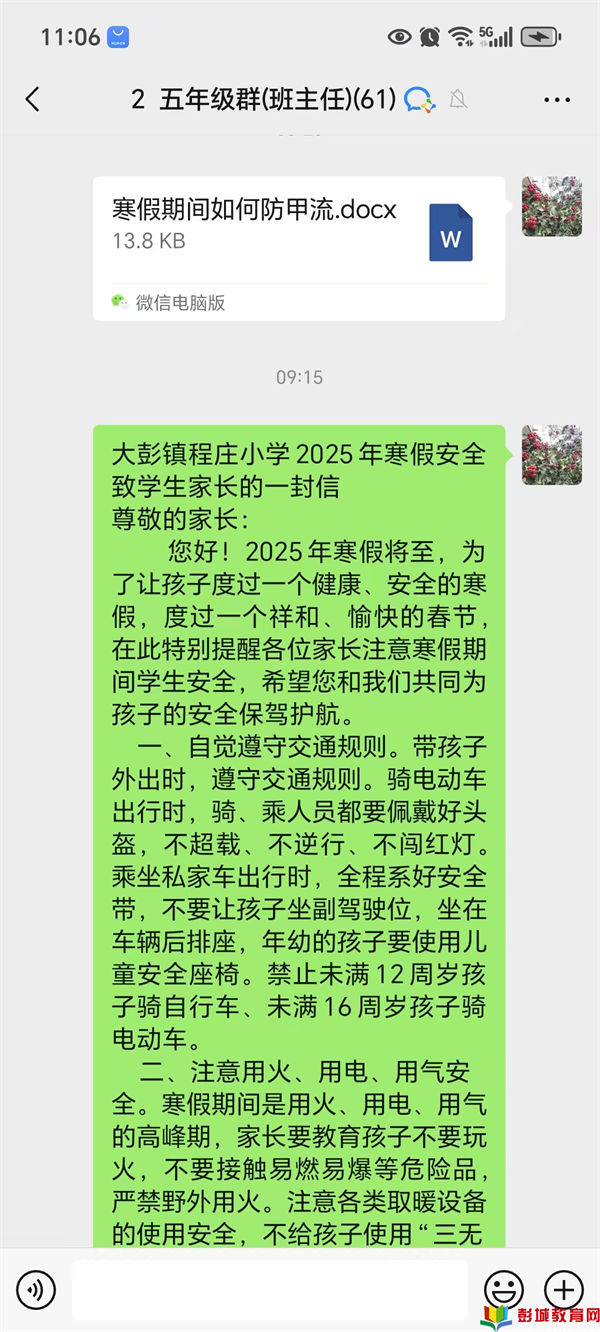Open the 寒假期间如何防甲流.docx file
Image resolution: width=600 pixels, height=1332 pixels.
(298, 248)
